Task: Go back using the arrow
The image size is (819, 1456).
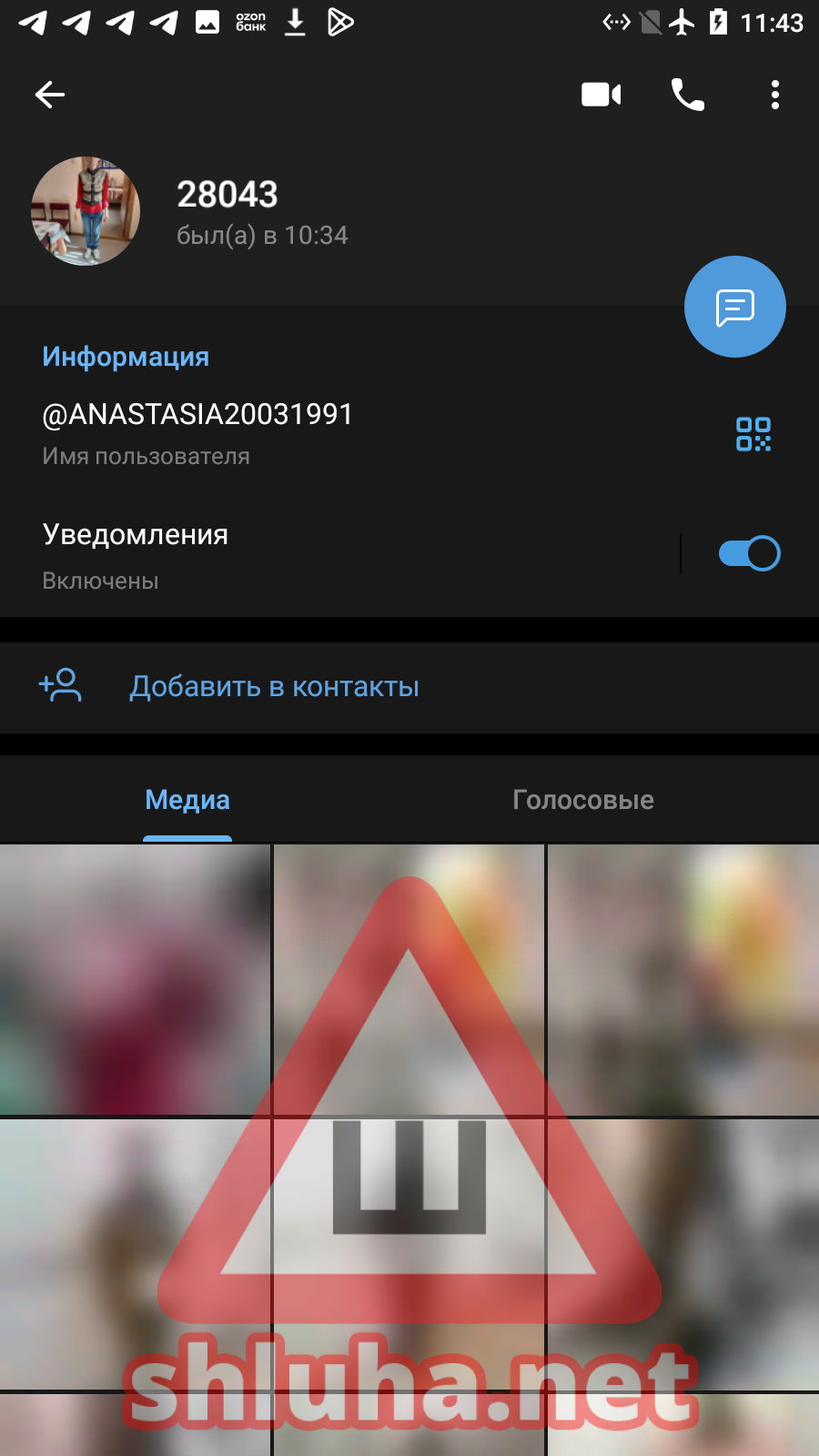Action: [50, 95]
